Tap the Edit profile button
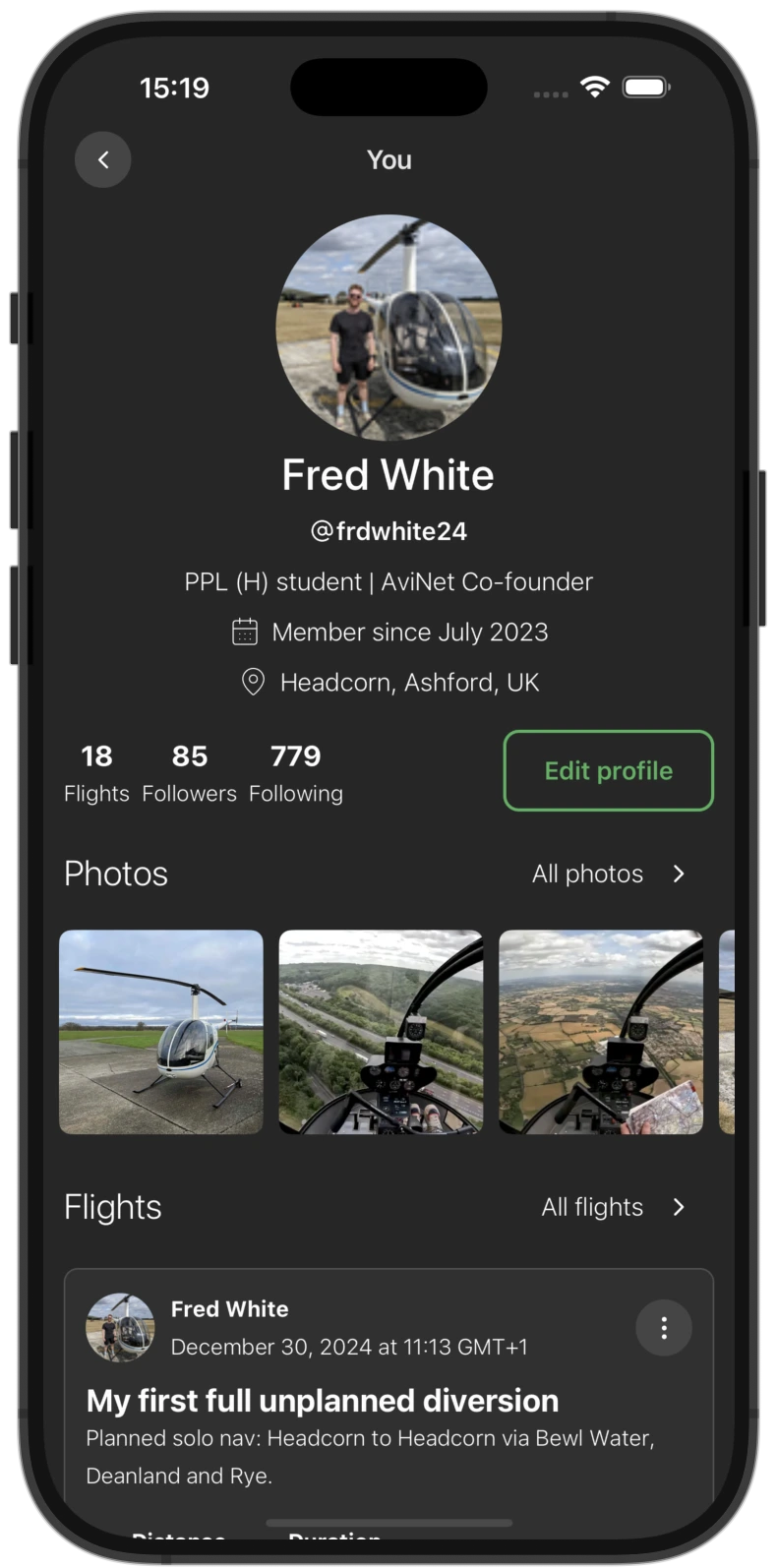777x1568 pixels. pos(608,770)
